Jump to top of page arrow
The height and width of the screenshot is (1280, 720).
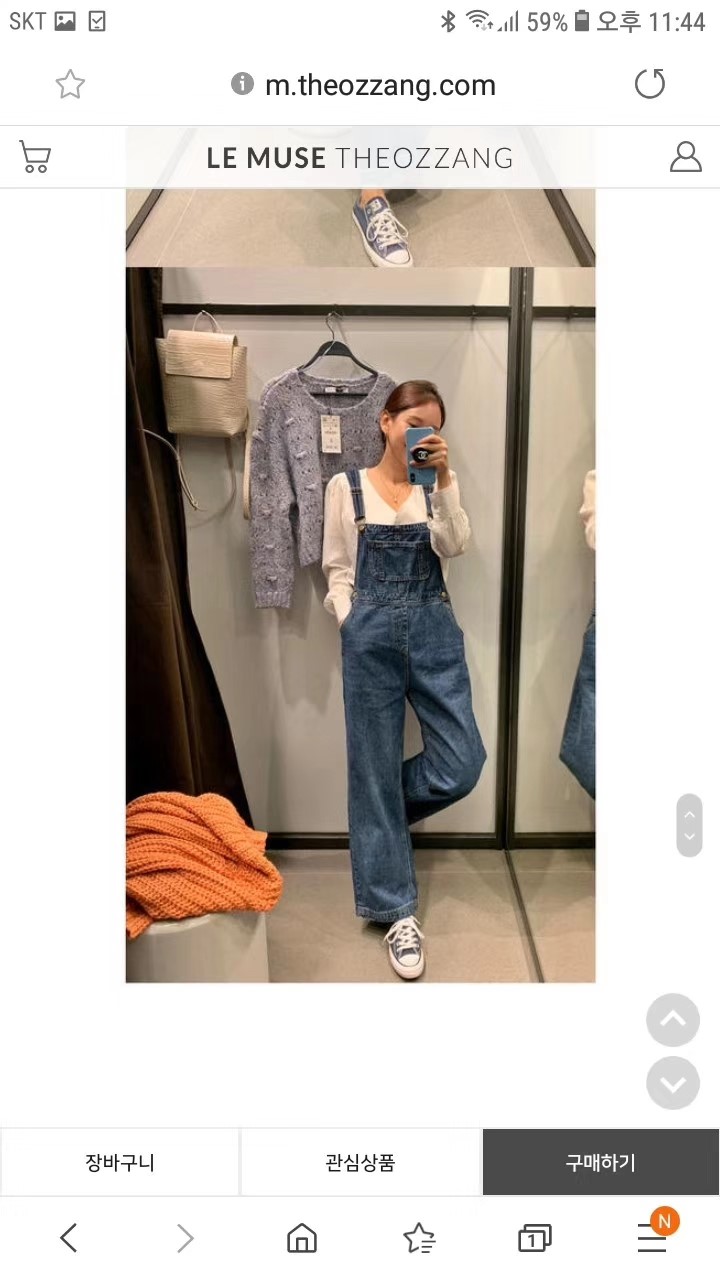pos(673,1020)
